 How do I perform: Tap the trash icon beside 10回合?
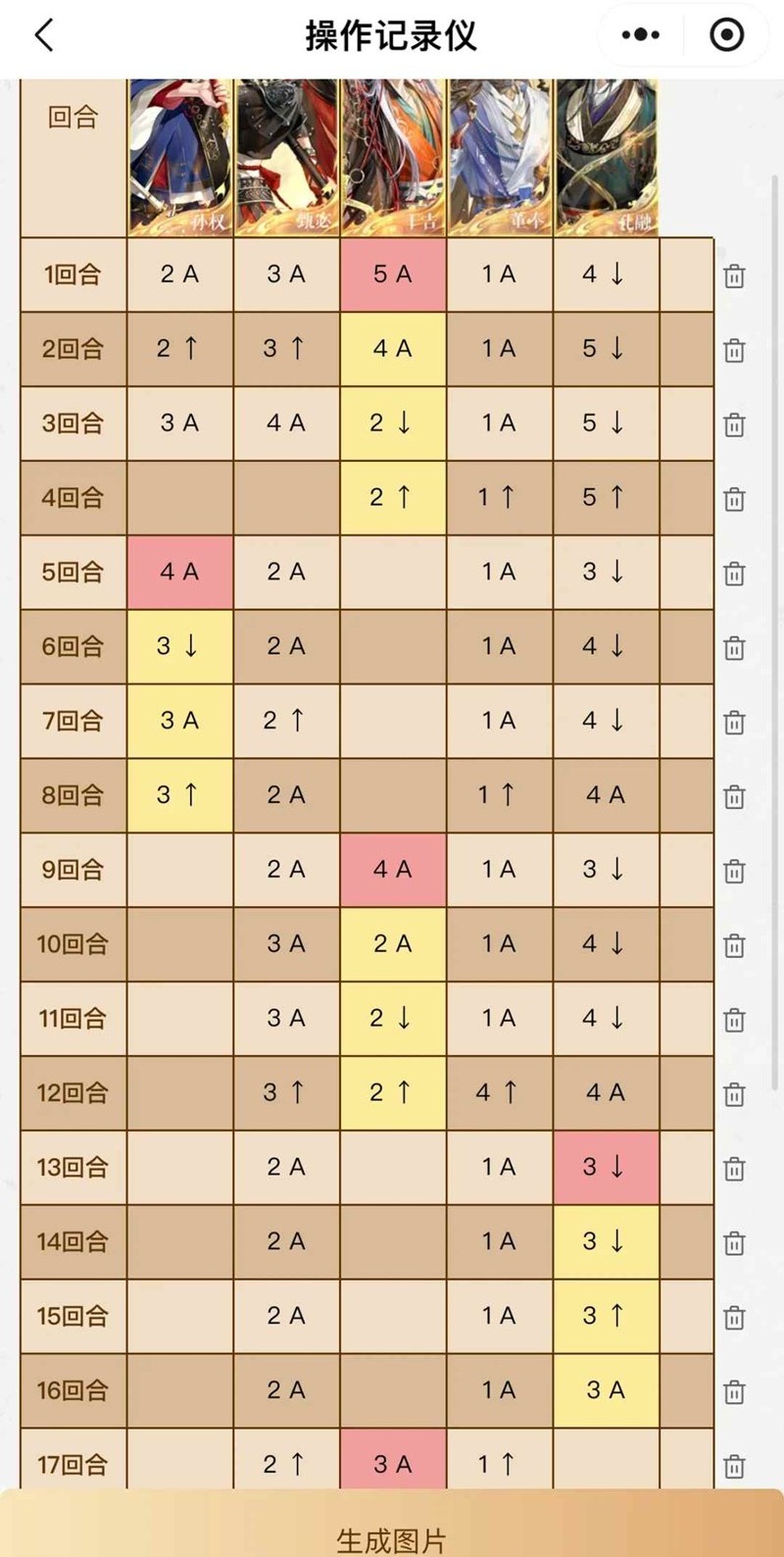[734, 945]
